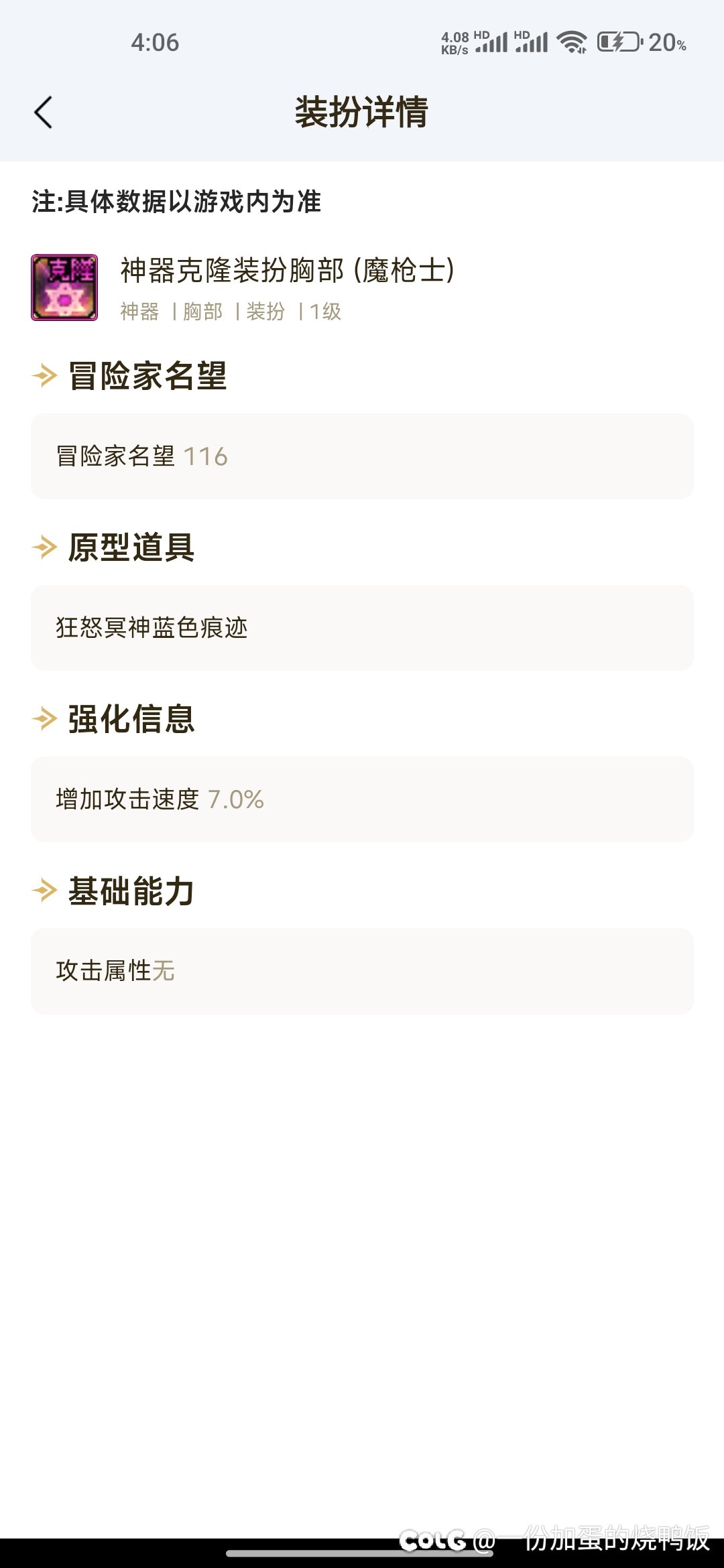Tap the arrow icon before 冒险家名望

point(42,377)
